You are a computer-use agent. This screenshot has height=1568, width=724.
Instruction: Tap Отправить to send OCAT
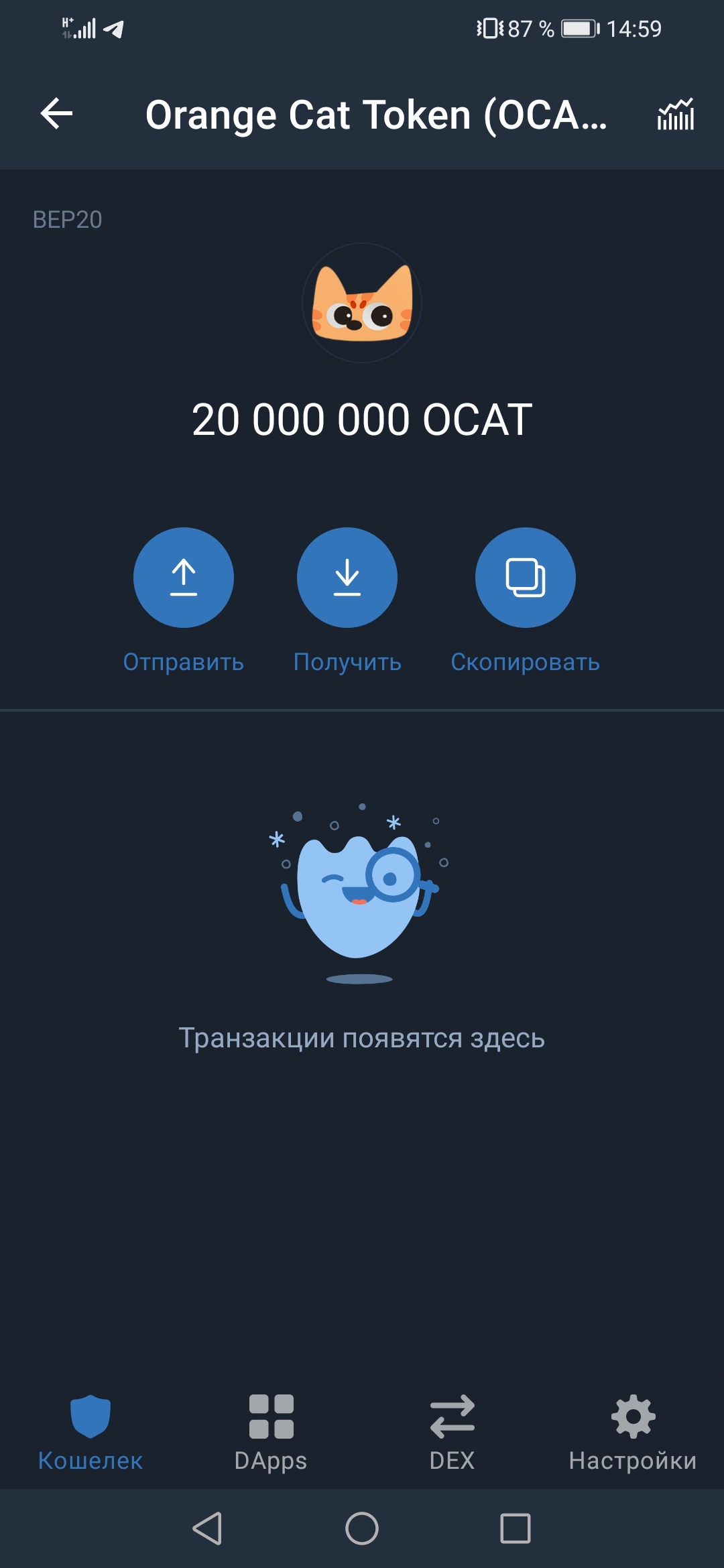click(183, 578)
